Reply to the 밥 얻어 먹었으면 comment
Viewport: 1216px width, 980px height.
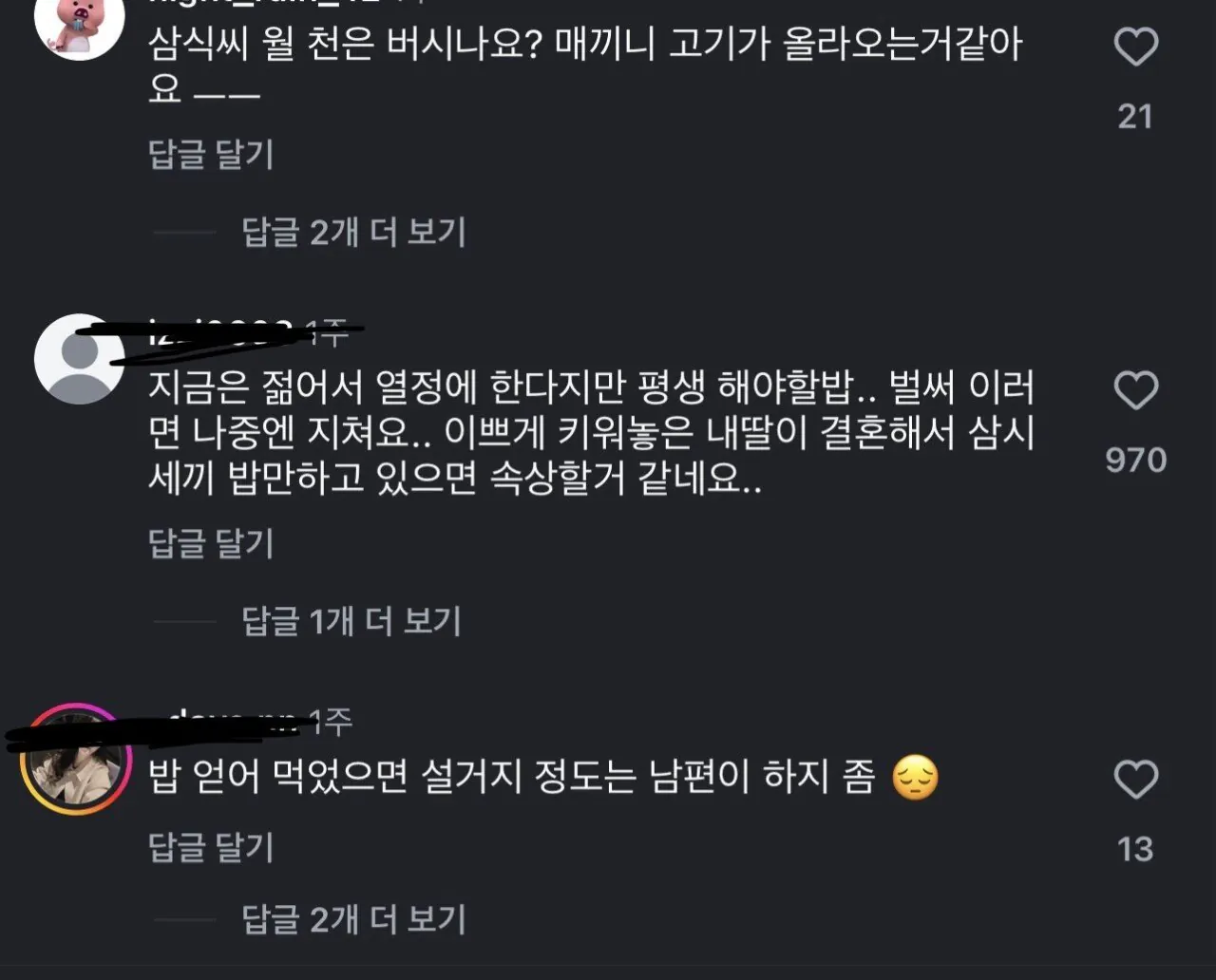211,847
